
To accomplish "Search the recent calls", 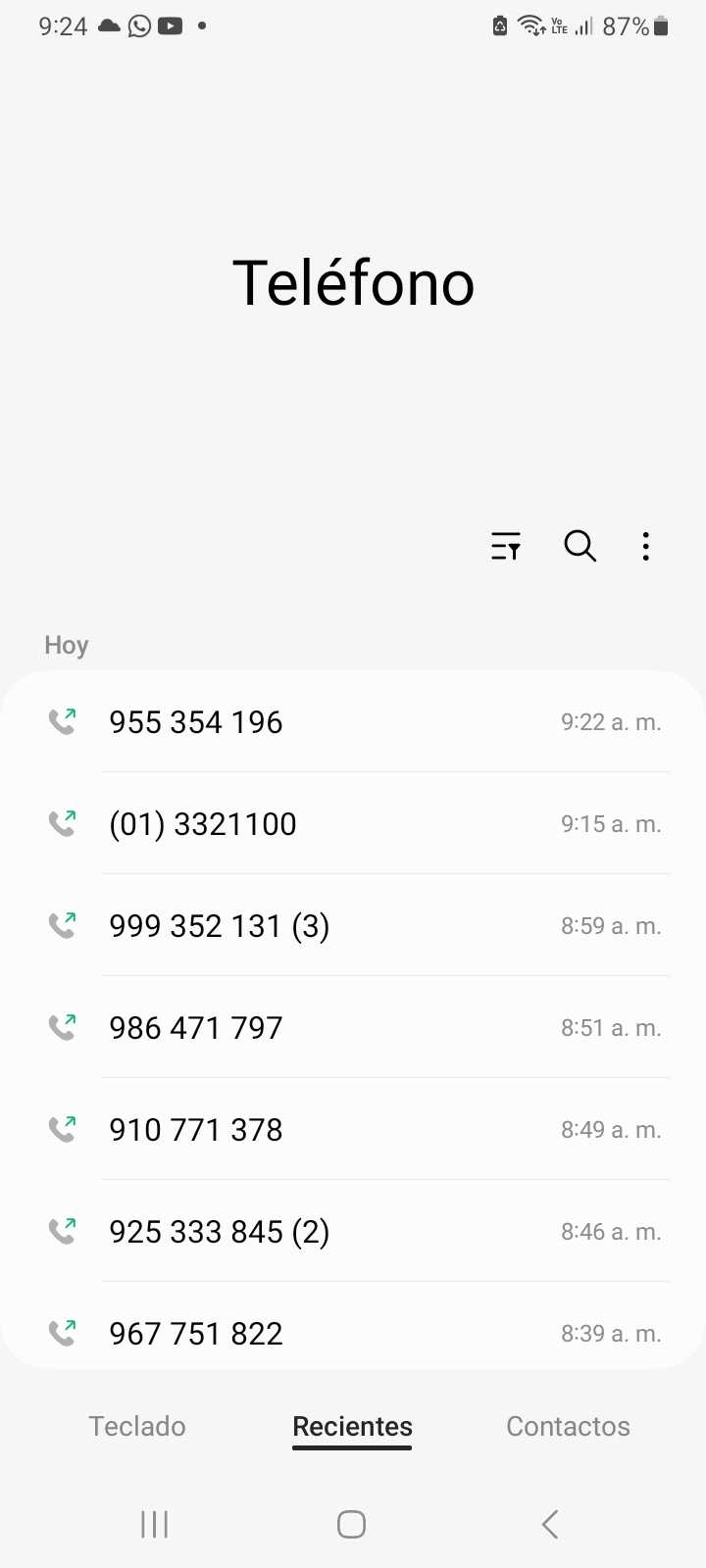I will coord(580,546).
